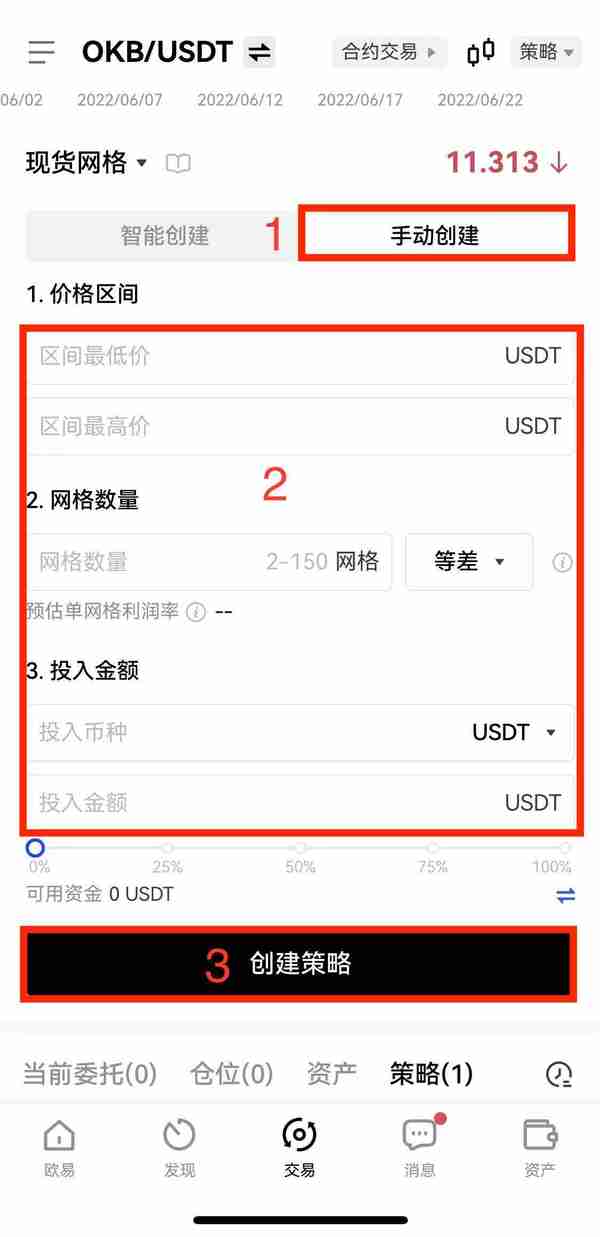Switch to 智能创建 mode
This screenshot has width=600, height=1237.
click(165, 236)
